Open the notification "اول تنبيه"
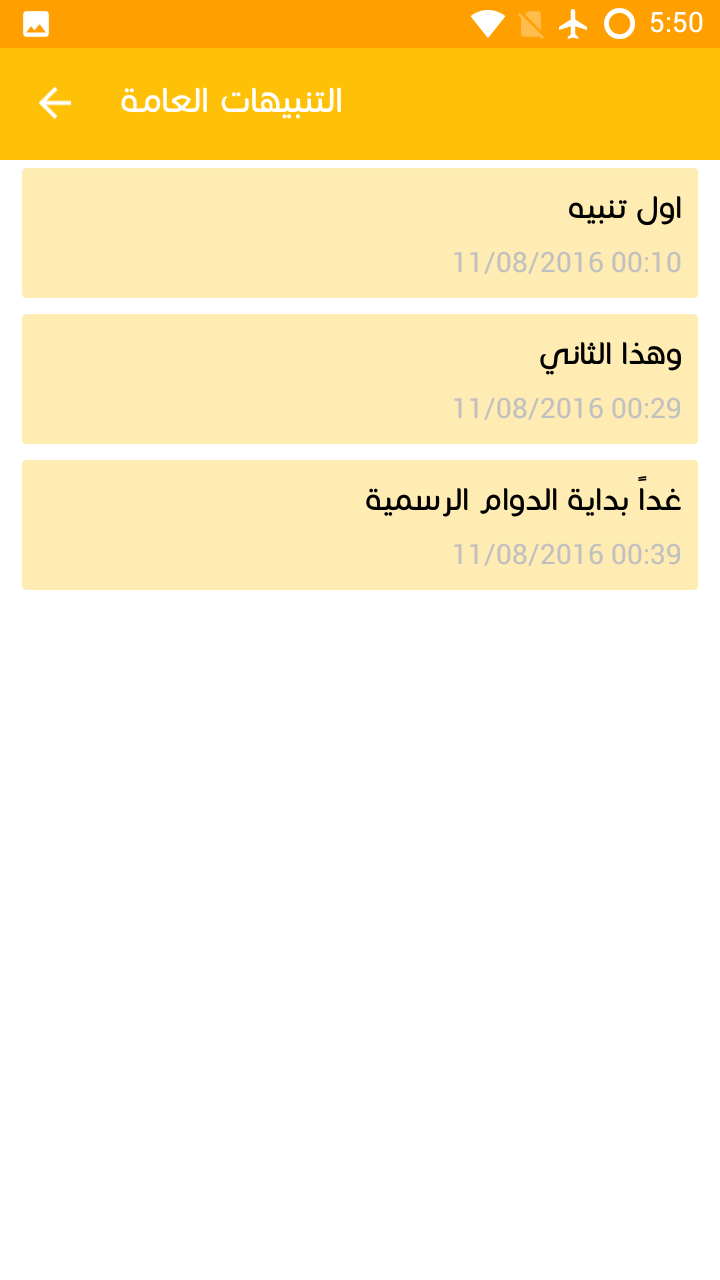720x1280 pixels. pyautogui.click(x=360, y=233)
